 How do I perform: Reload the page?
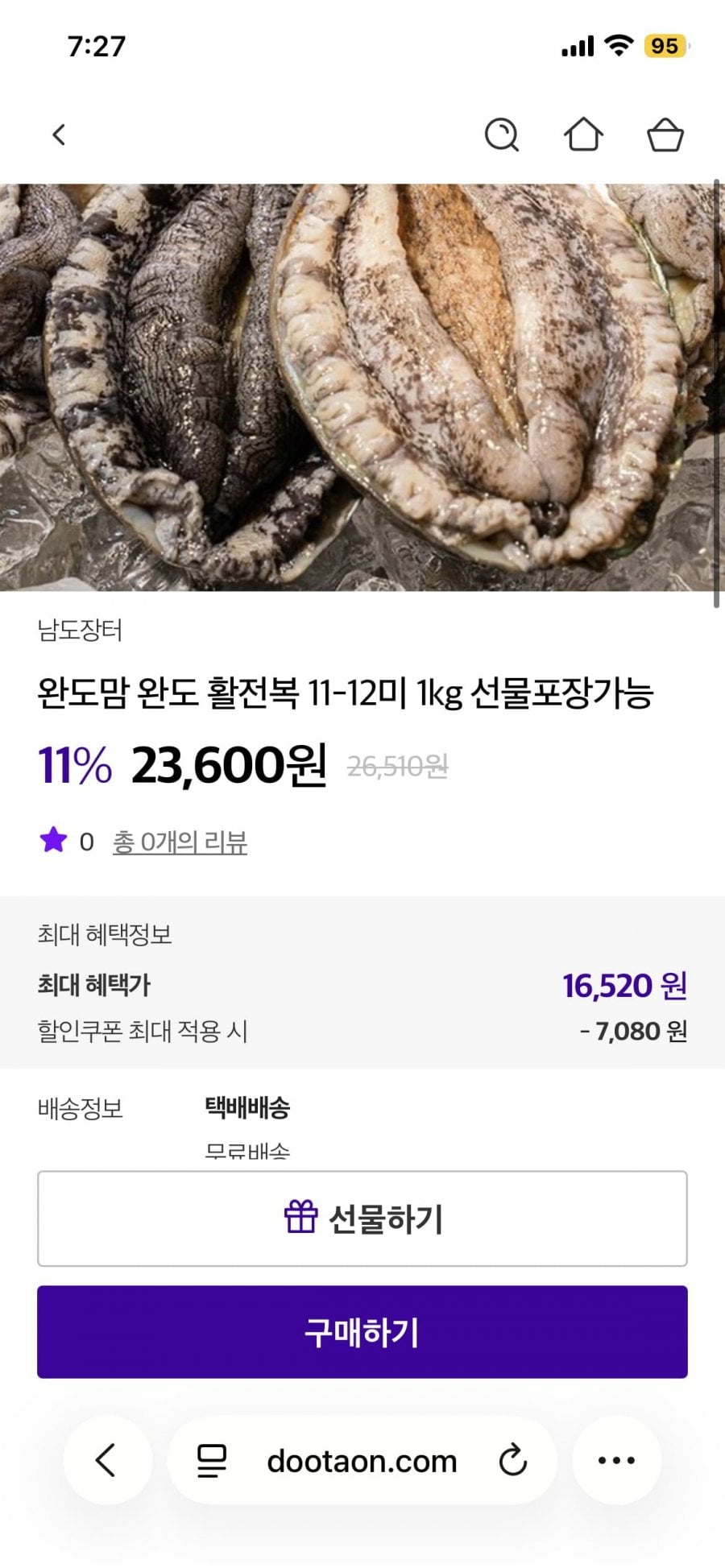(x=512, y=1460)
